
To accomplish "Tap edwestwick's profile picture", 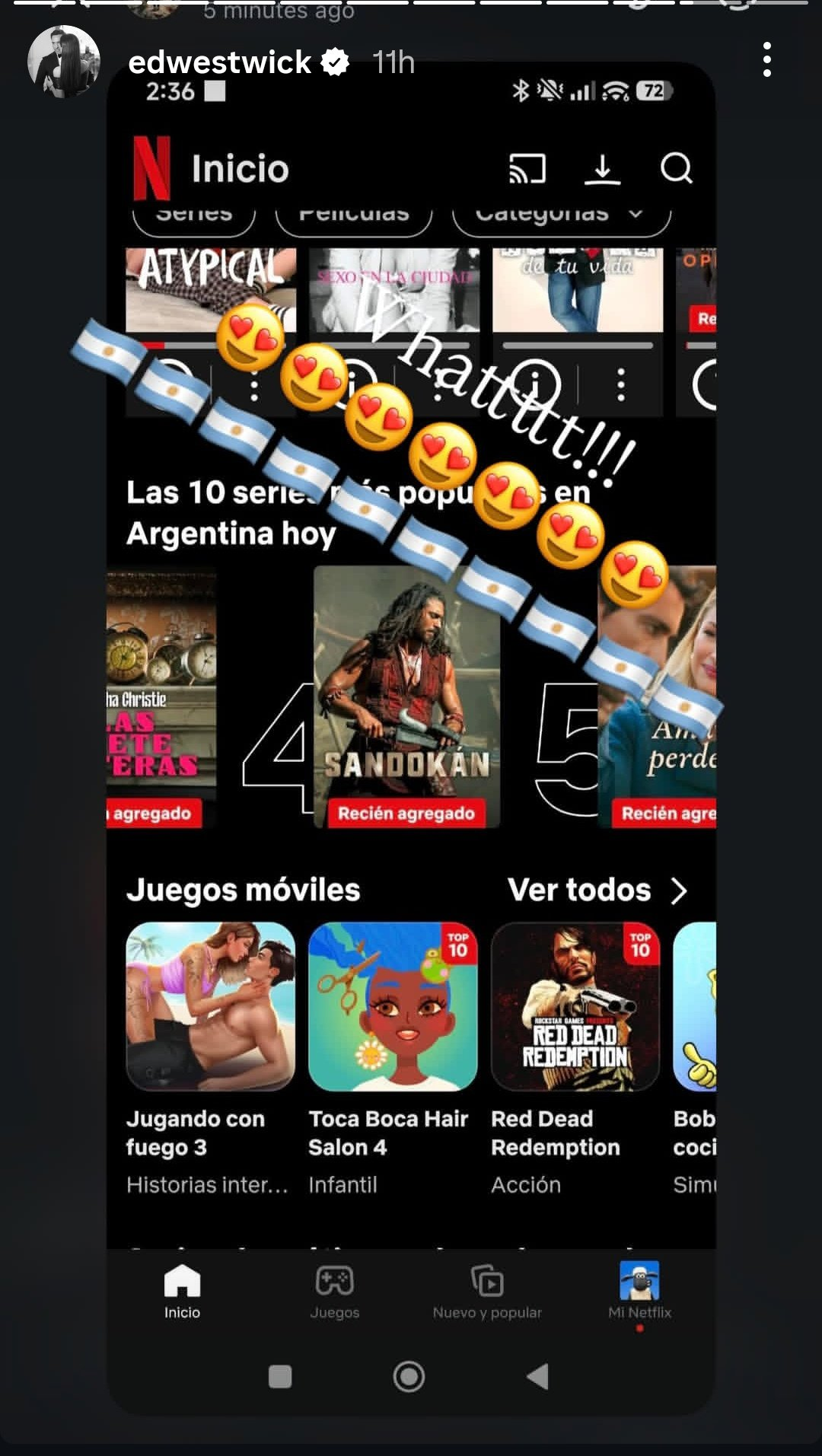I will pyautogui.click(x=64, y=62).
